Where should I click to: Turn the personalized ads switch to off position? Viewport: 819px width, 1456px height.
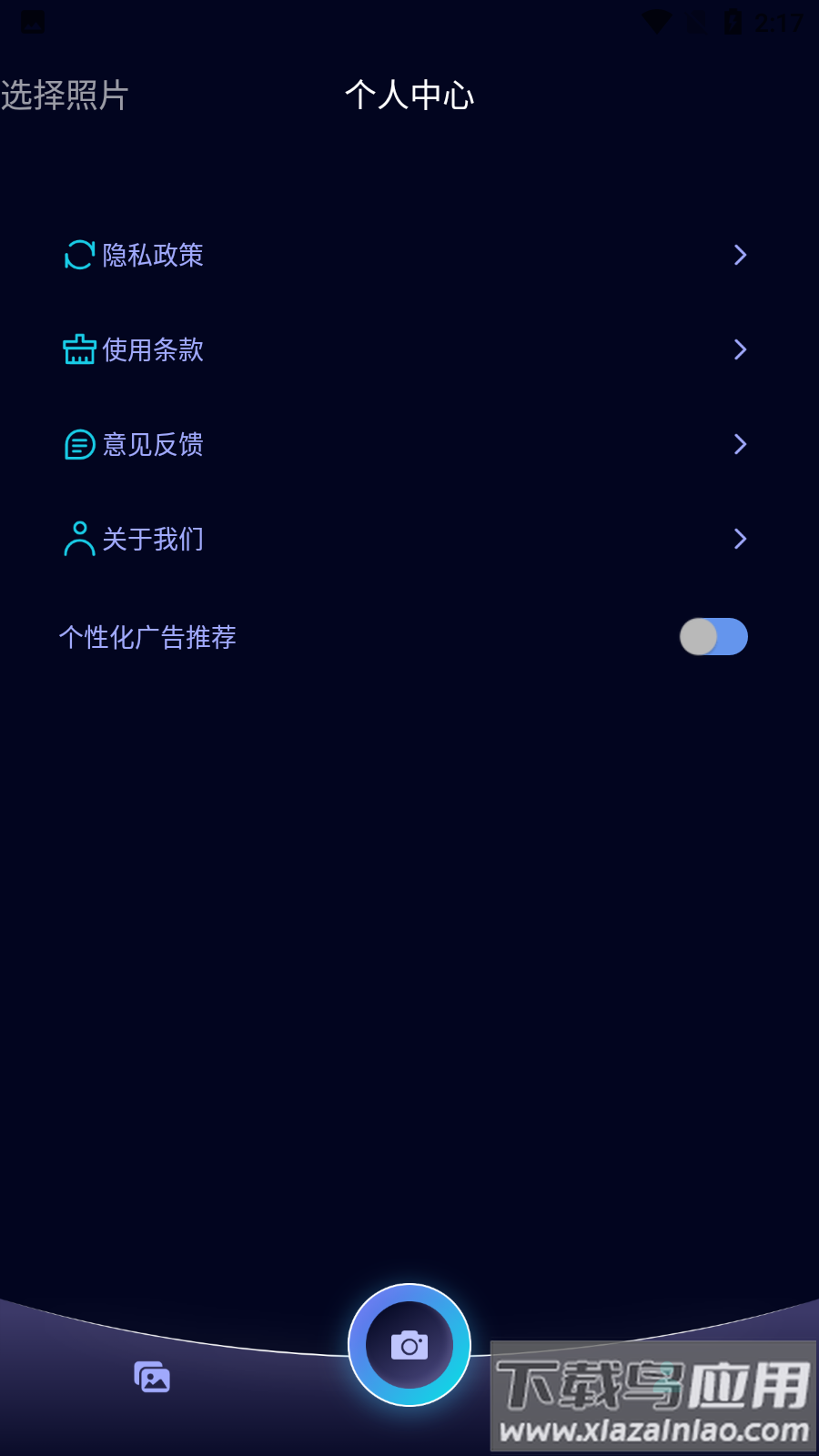coord(713,637)
